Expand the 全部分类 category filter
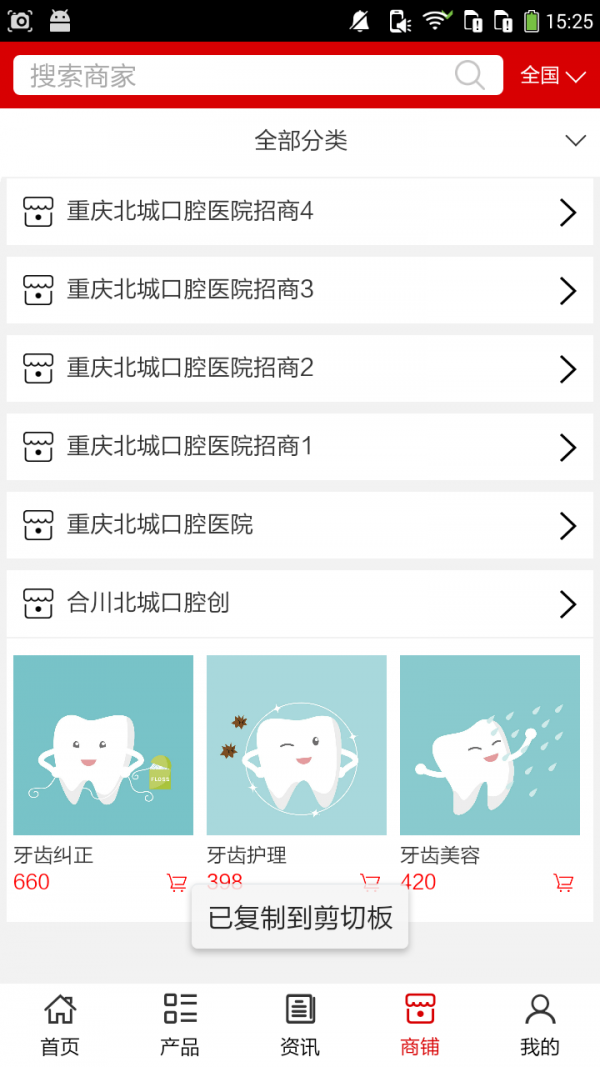The height and width of the screenshot is (1067, 600). point(300,141)
